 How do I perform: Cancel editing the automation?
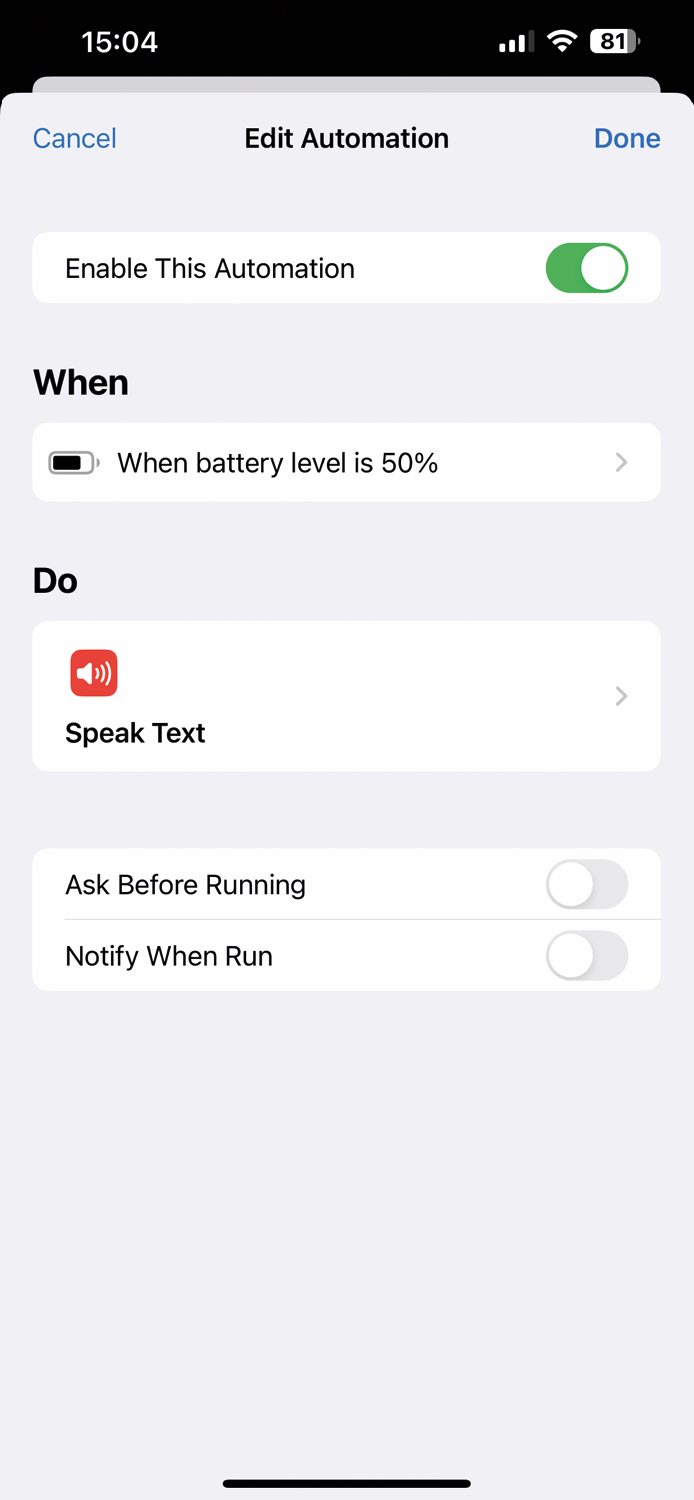(x=75, y=138)
